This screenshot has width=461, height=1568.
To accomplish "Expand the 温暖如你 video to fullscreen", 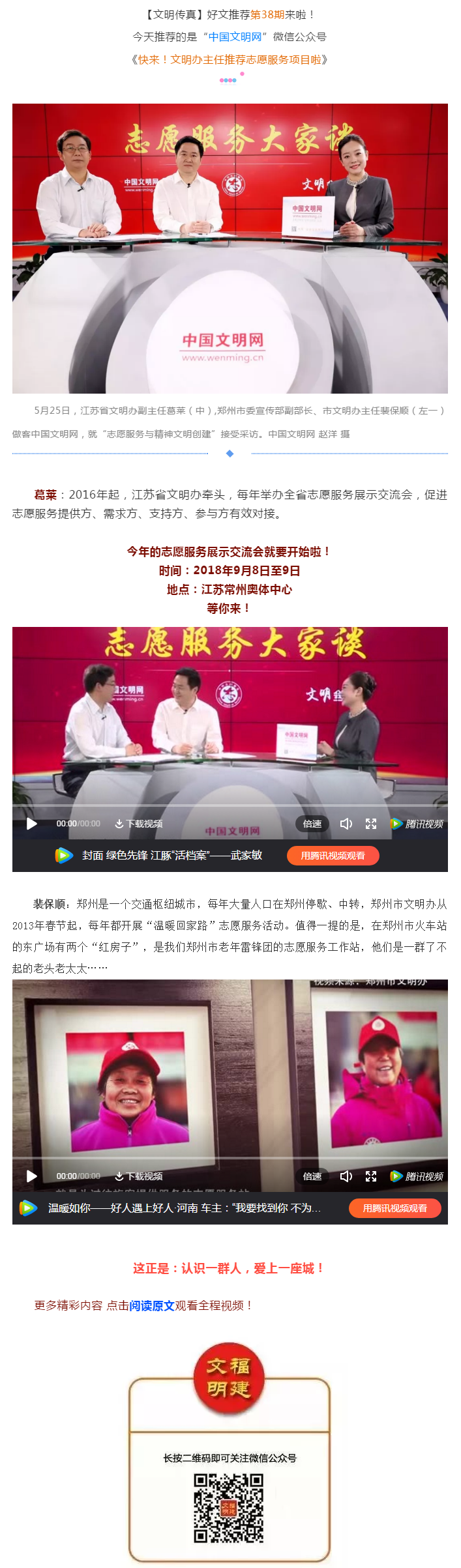I will 371,1176.
